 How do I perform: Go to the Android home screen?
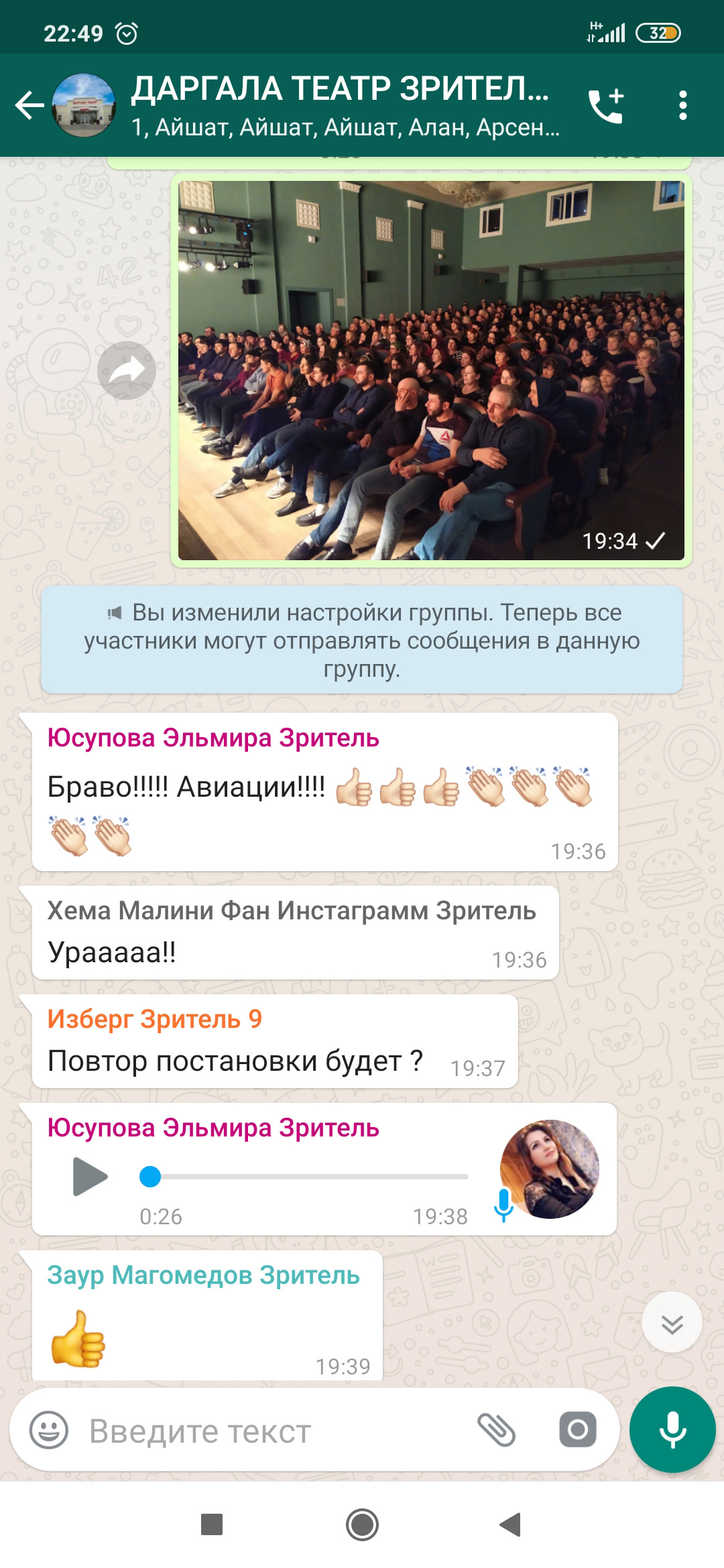coord(362,1524)
